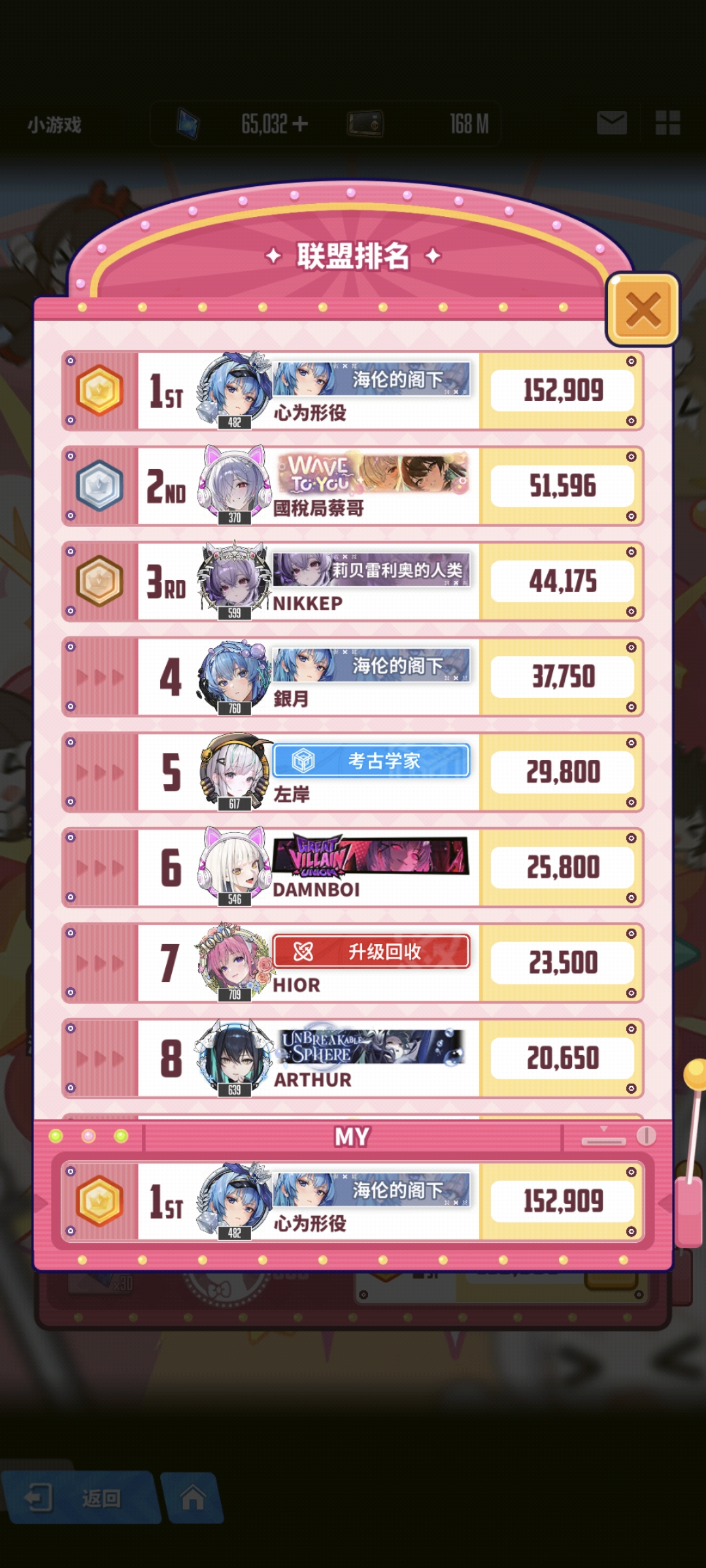Open 8th place player ARTHUR
Viewport: 706px width, 1568px height.
[x=353, y=1058]
